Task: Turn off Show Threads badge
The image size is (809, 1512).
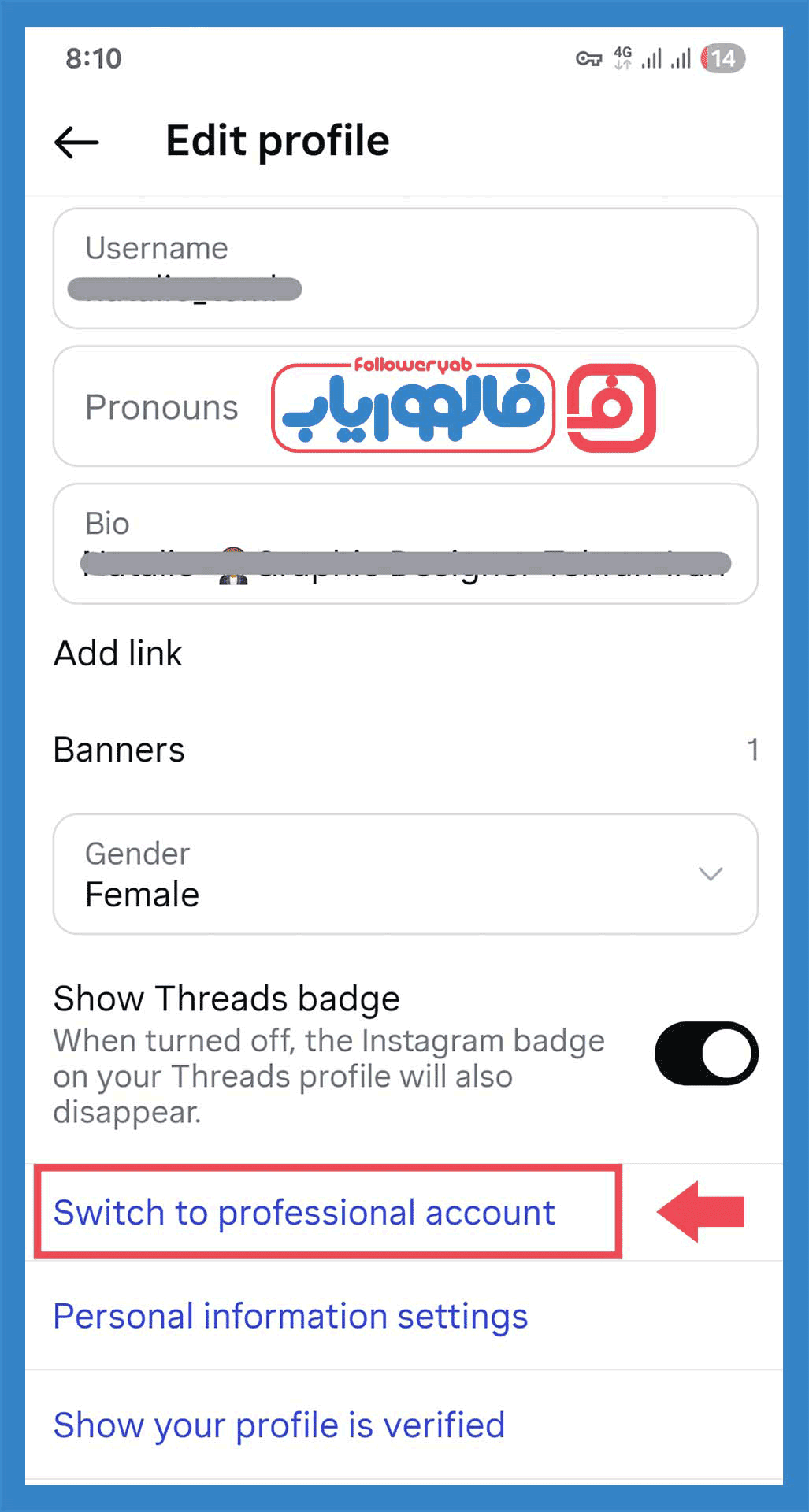Action: [706, 1054]
